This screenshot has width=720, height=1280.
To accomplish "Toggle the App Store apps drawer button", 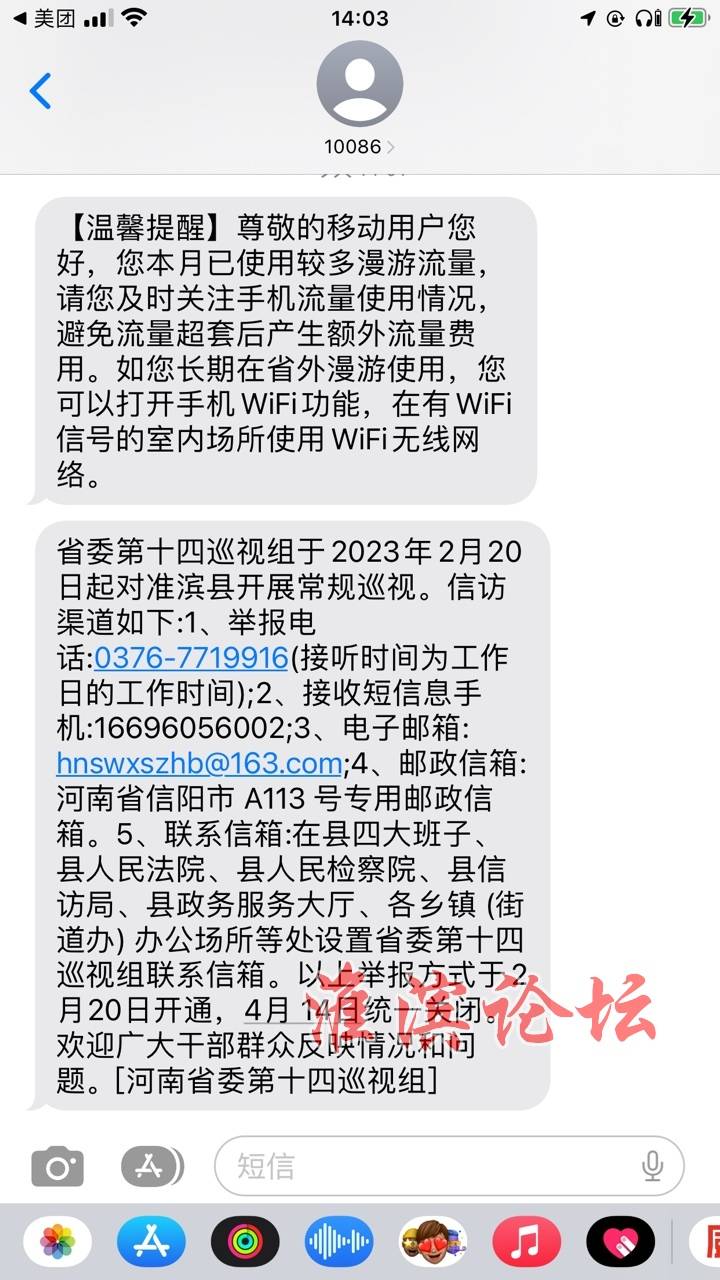I will (152, 1166).
